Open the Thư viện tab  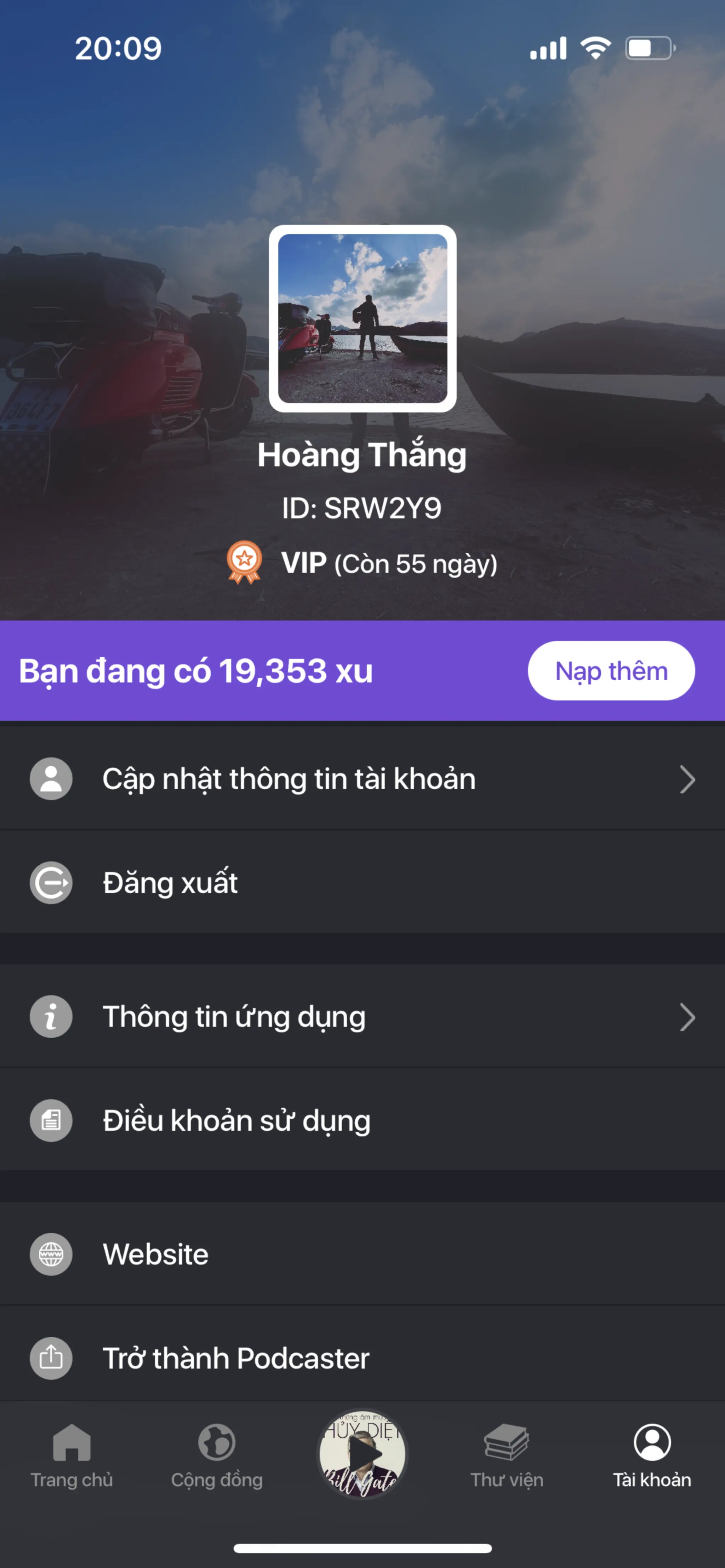tap(507, 1456)
